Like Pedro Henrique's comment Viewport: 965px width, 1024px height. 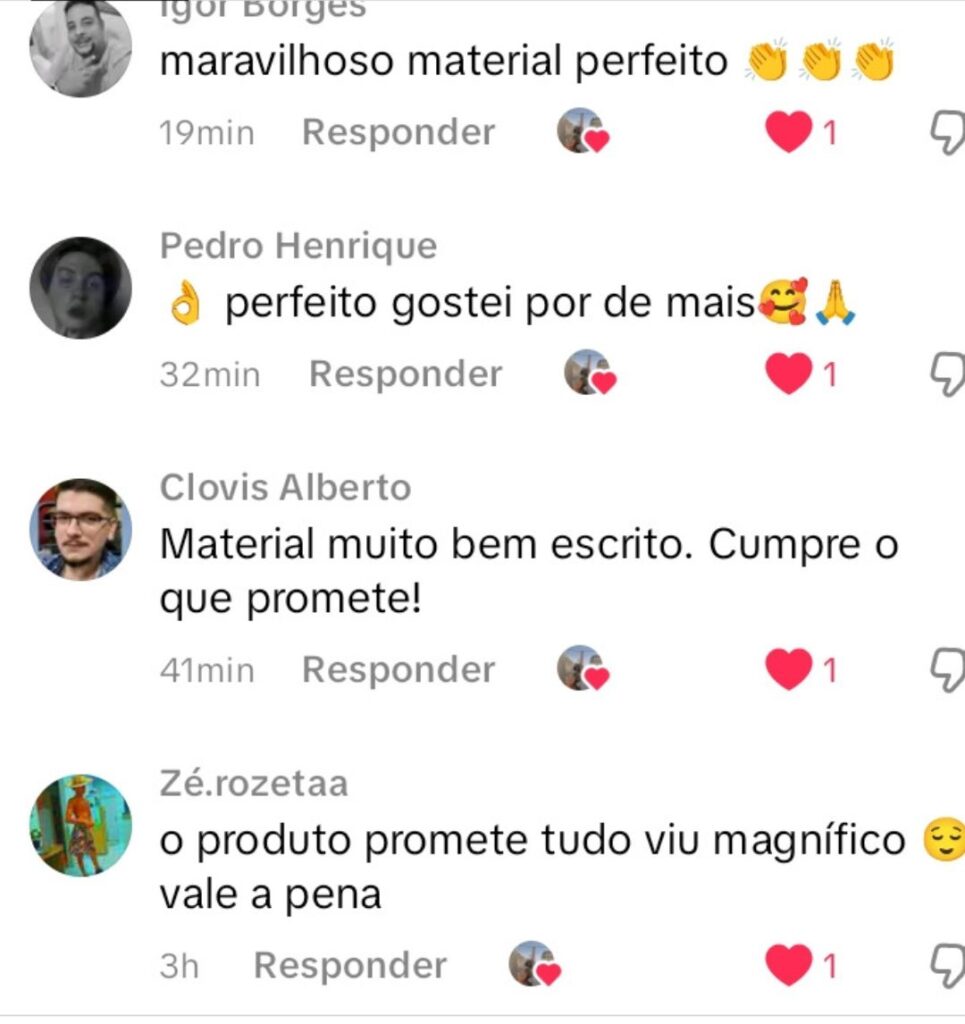pyautogui.click(x=788, y=374)
